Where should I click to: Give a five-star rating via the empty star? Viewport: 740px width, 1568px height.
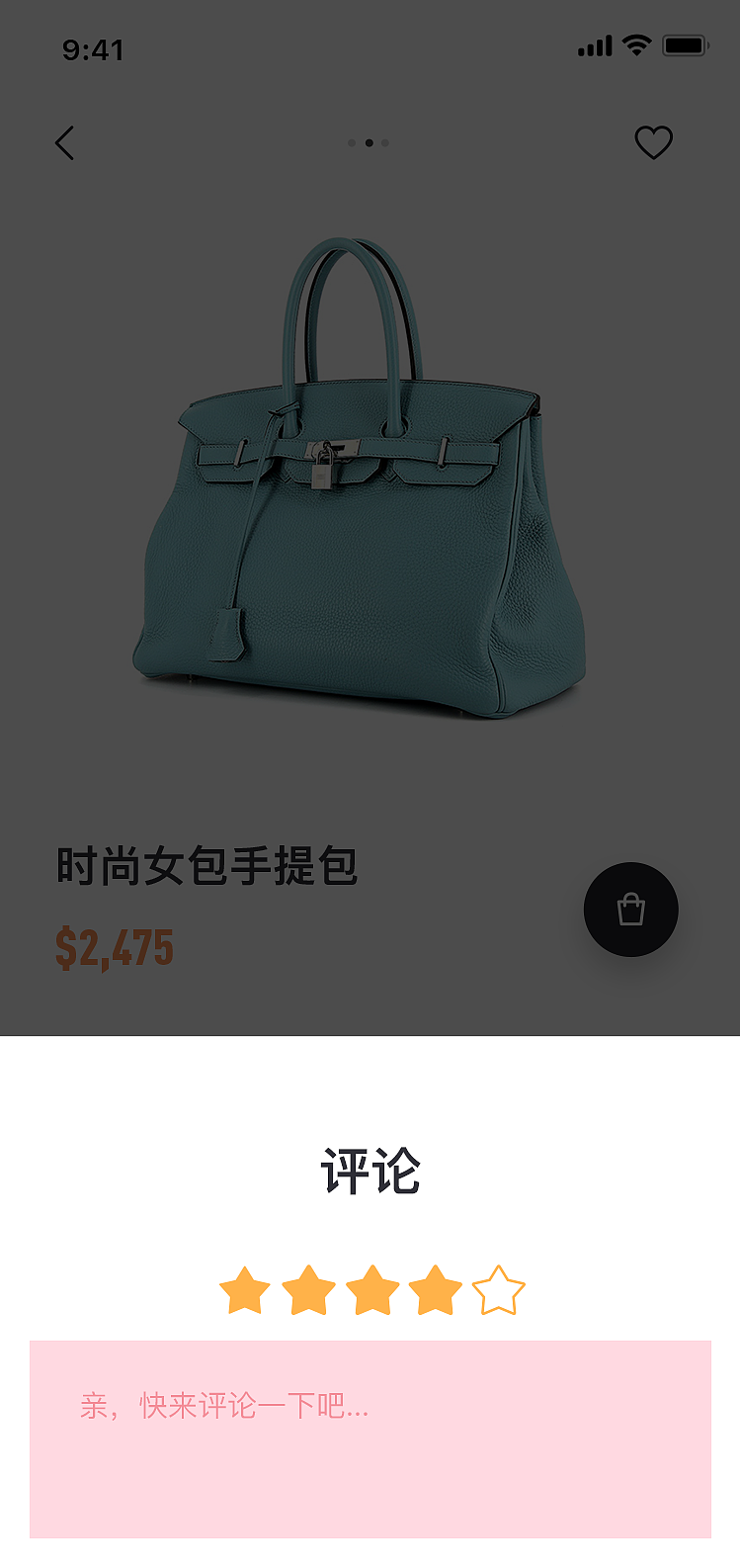tap(500, 1290)
